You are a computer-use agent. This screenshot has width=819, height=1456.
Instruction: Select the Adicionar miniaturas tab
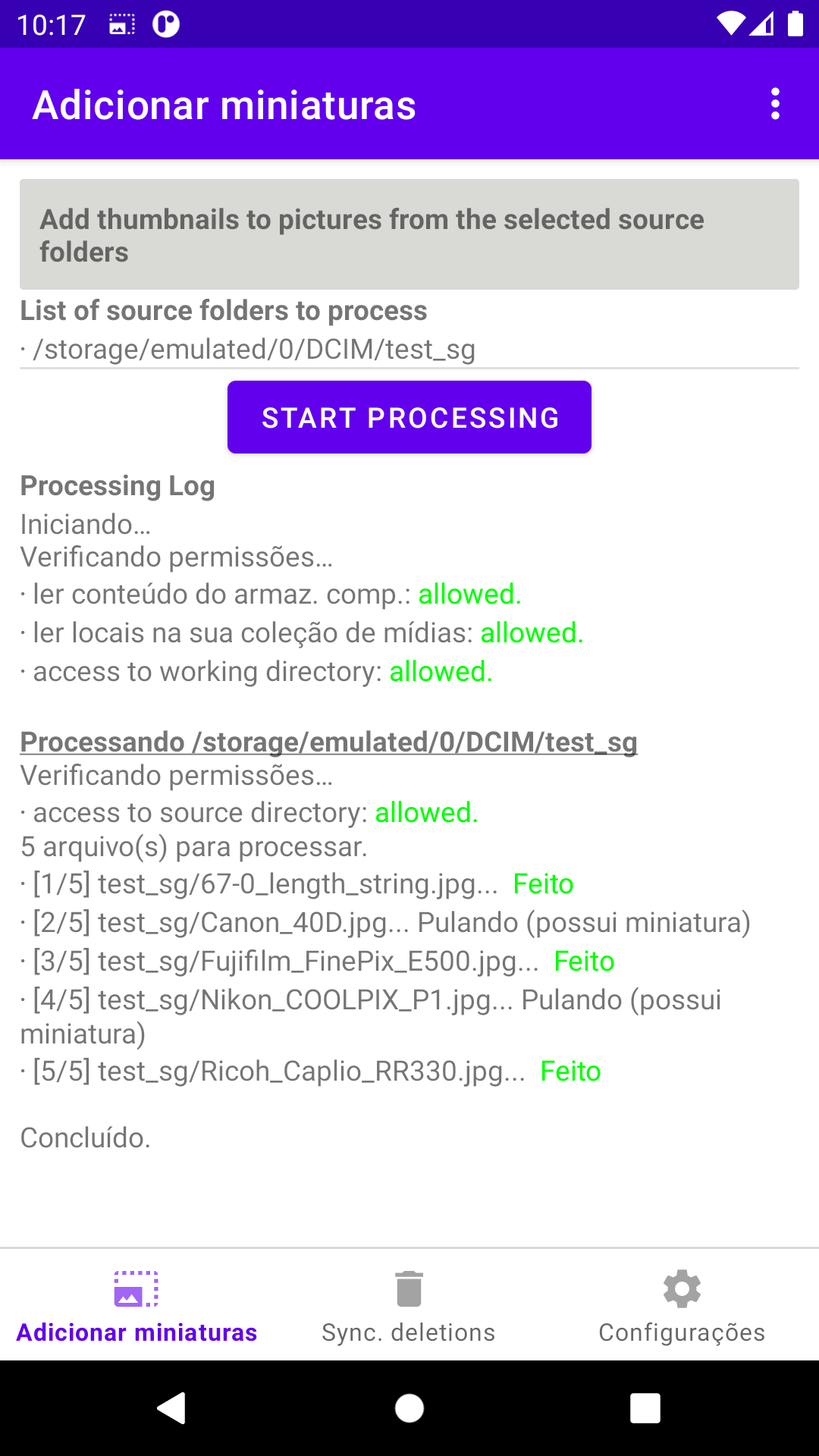(x=136, y=1306)
